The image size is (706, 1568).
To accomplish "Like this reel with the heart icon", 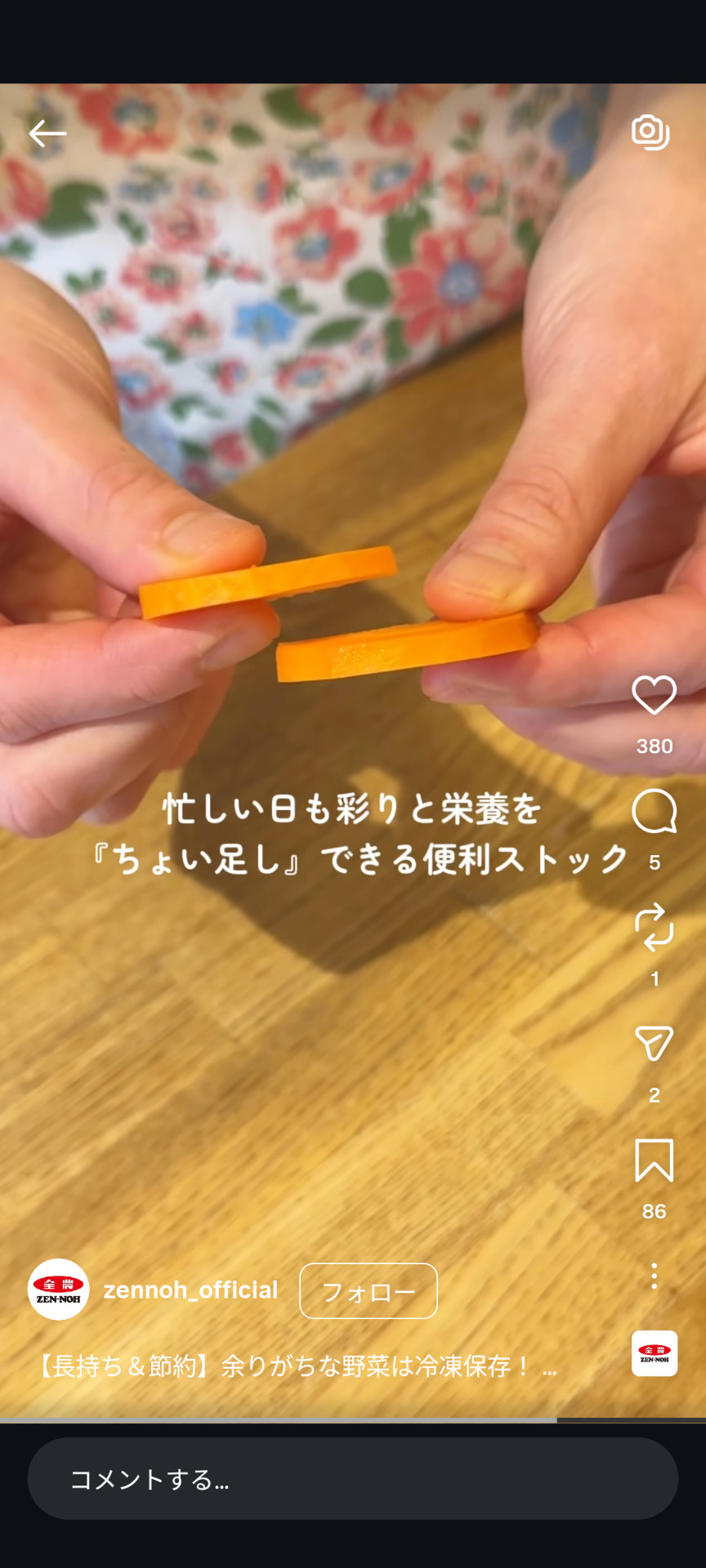I will tap(654, 696).
